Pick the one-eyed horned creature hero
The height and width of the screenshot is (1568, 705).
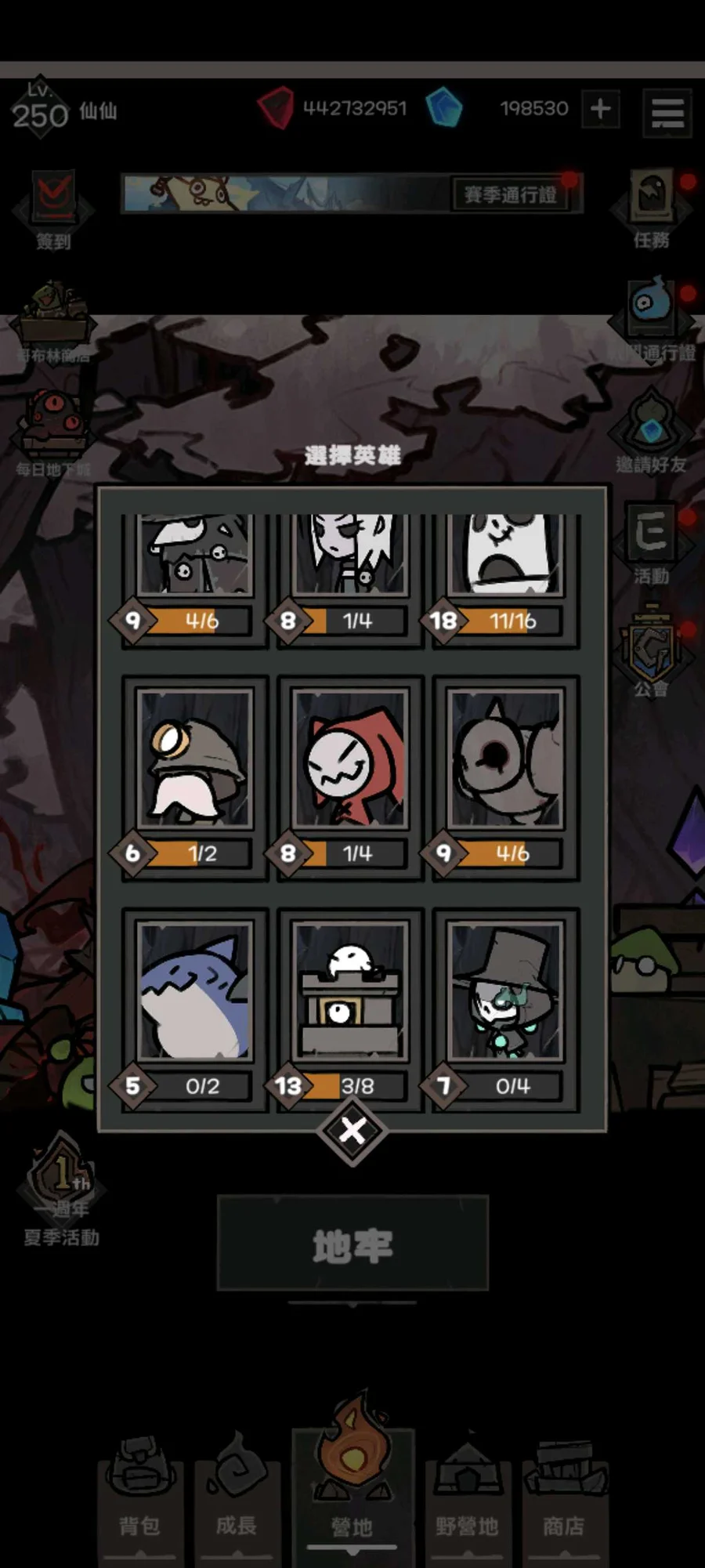504,760
